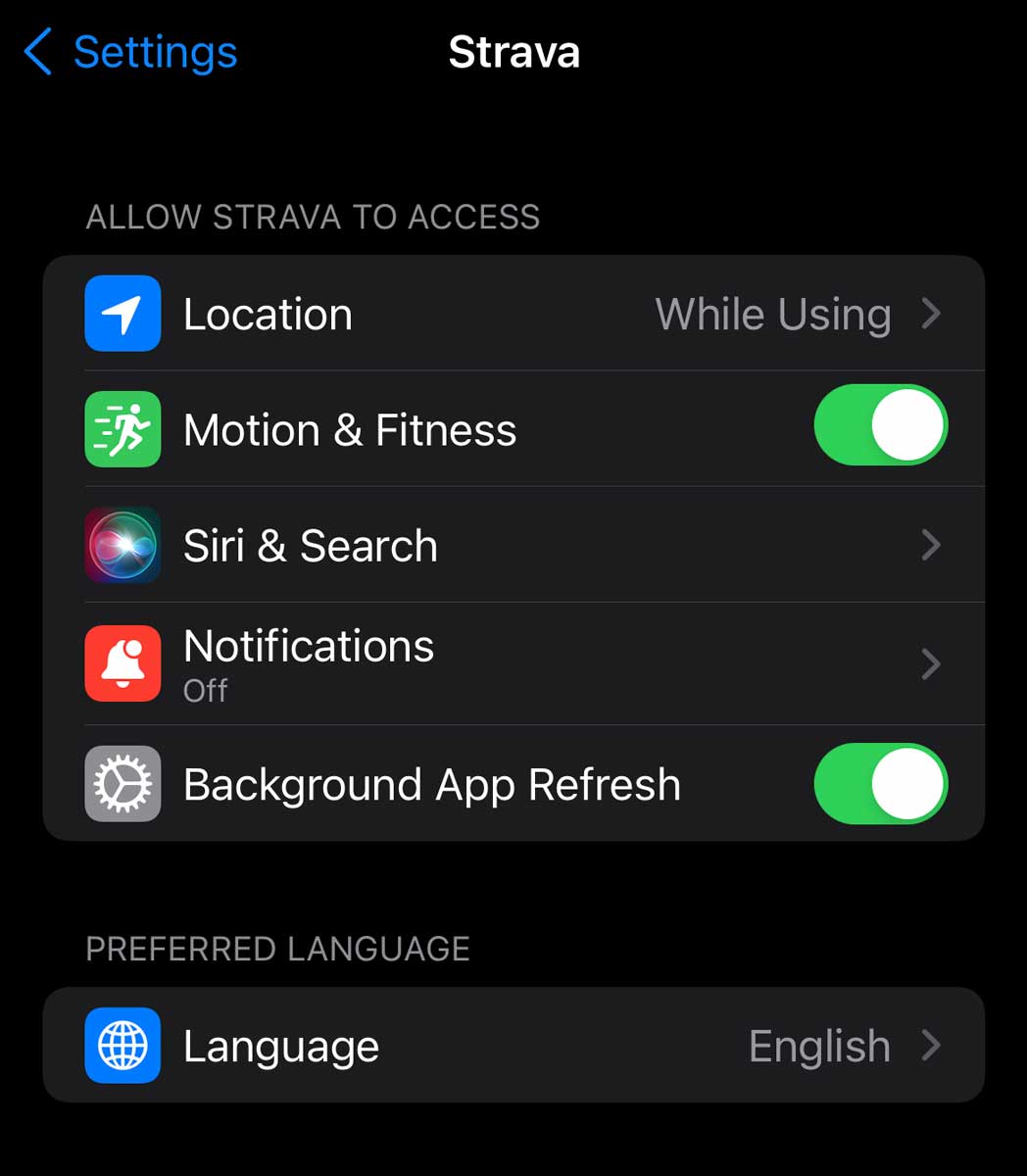Tap 'While Using' location permission value
Screen dimensions: 1027x1176
[x=772, y=314]
